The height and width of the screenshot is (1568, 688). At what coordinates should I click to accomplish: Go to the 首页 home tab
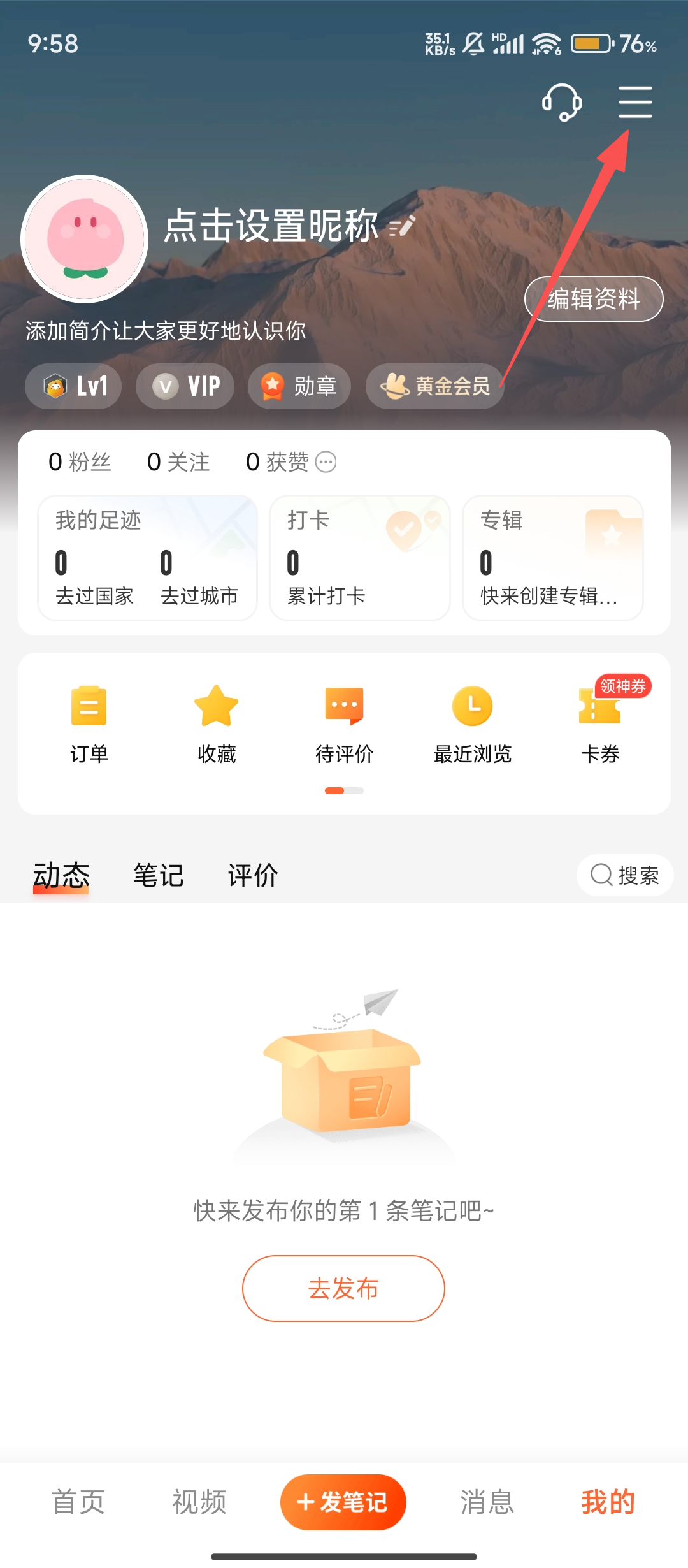[x=78, y=1502]
